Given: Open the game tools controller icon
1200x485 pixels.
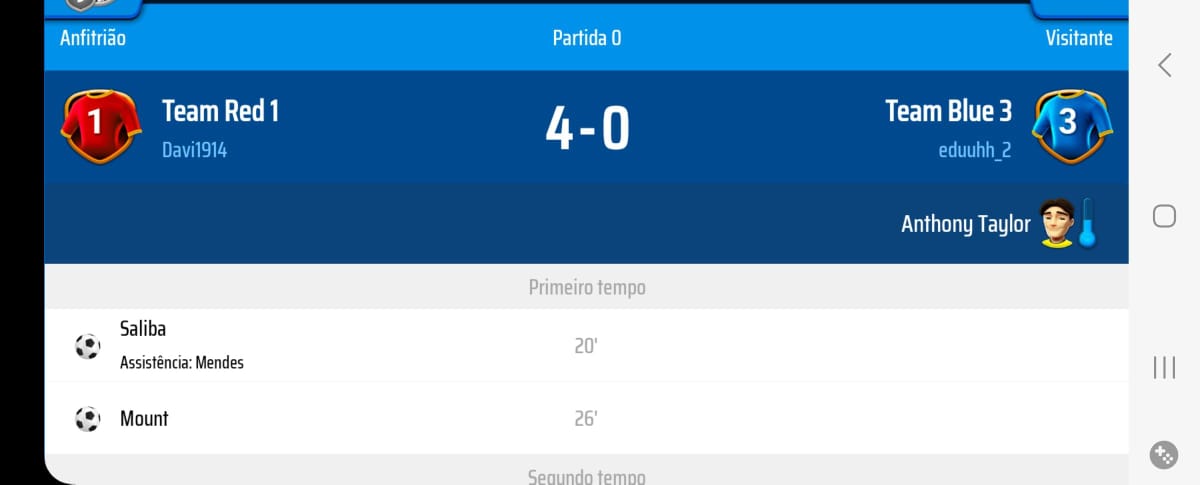Looking at the screenshot, I should coord(1164,455).
